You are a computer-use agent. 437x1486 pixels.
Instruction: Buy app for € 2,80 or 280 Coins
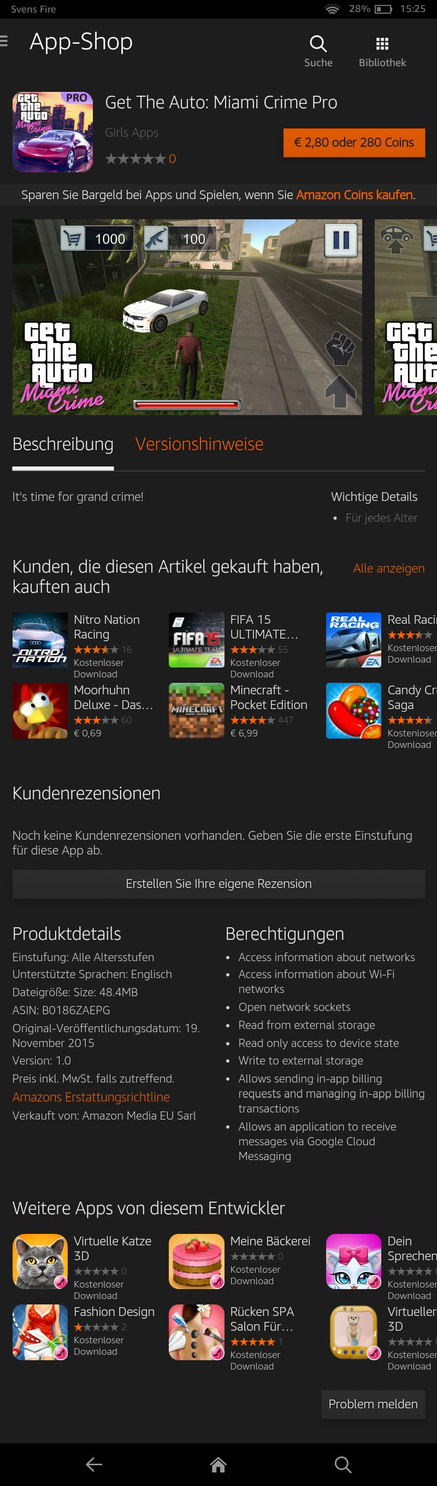point(354,142)
